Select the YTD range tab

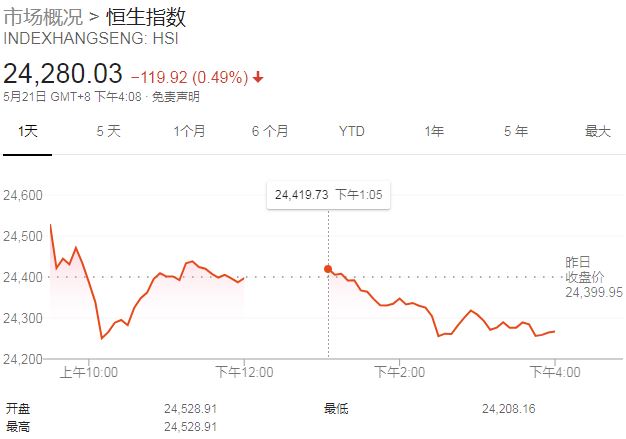tap(352, 131)
